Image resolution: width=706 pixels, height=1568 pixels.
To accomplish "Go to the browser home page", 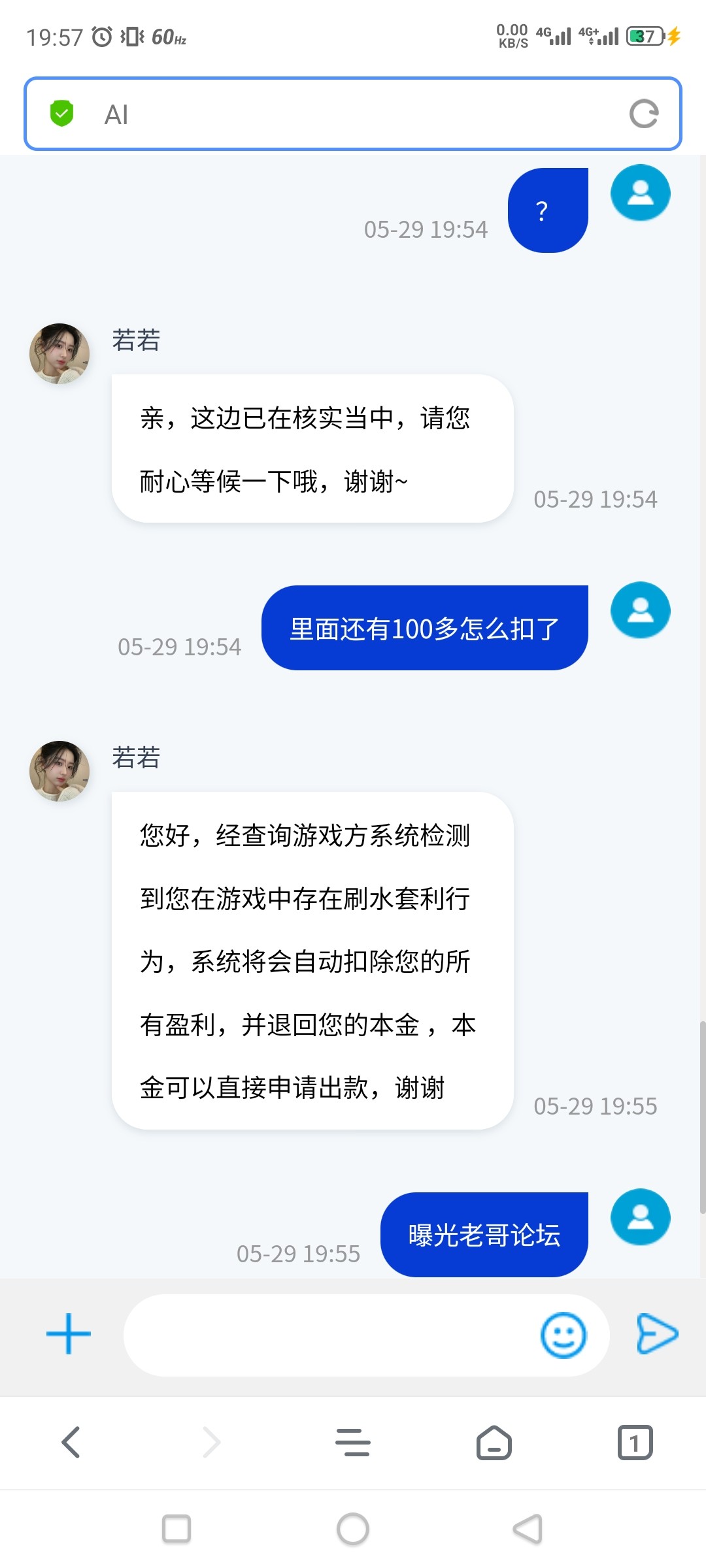I will point(494,1442).
